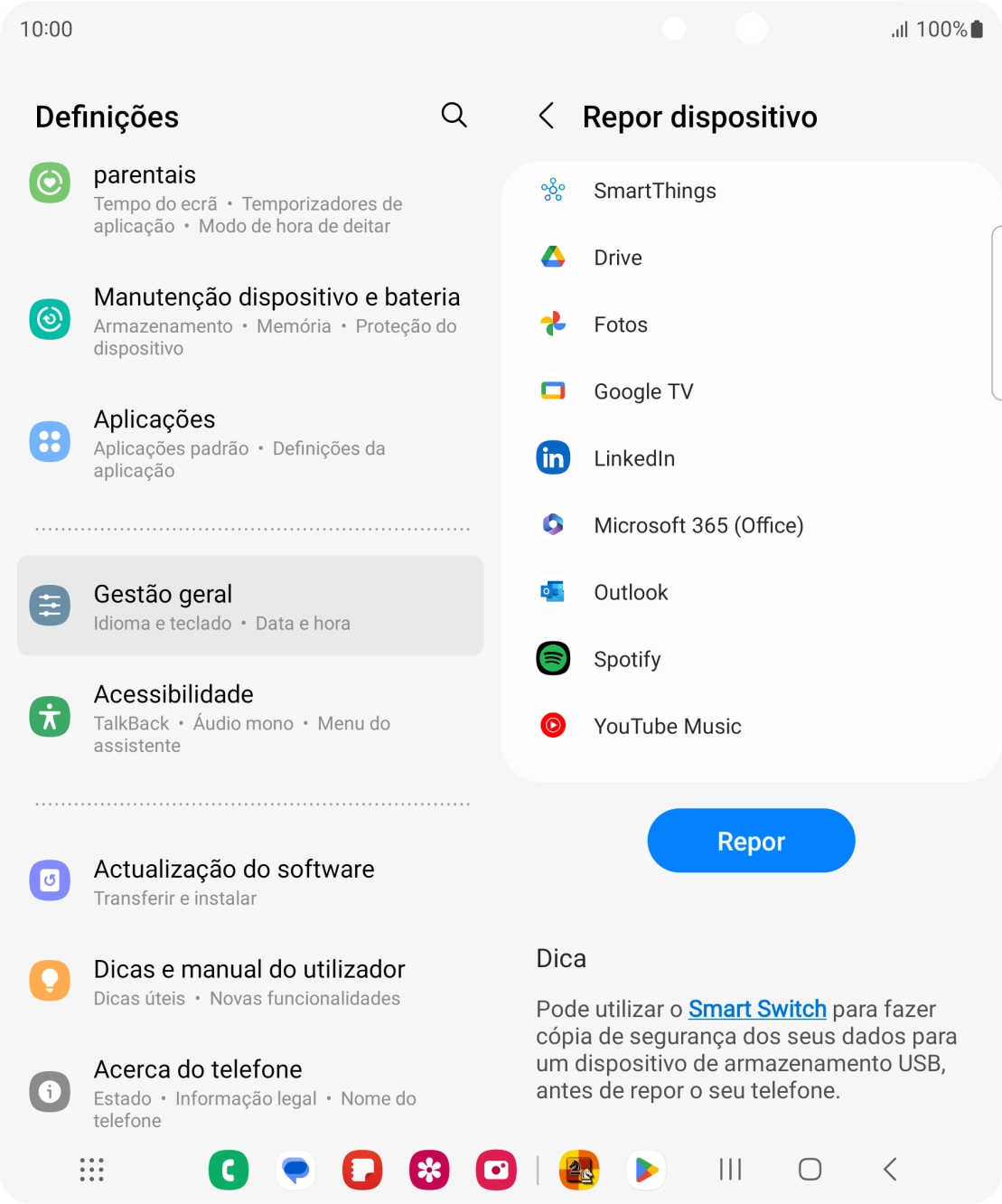This screenshot has width=1002, height=1204.
Task: Launch the pink flower Gallery app from taskbar
Action: [429, 1170]
